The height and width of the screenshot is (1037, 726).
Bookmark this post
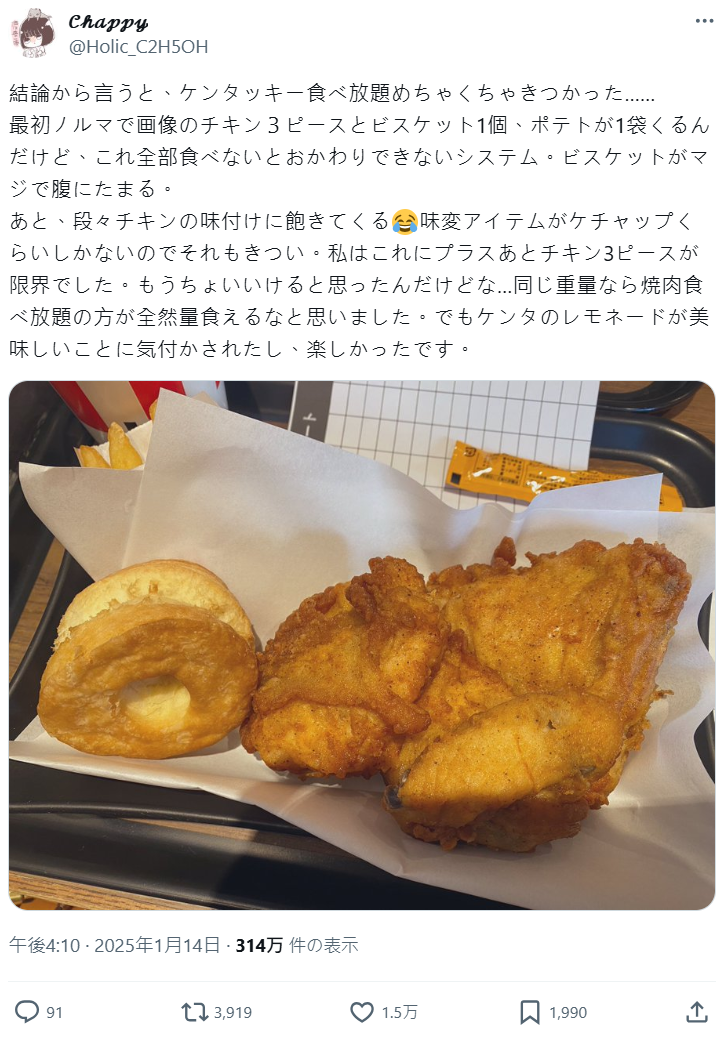pos(530,1012)
